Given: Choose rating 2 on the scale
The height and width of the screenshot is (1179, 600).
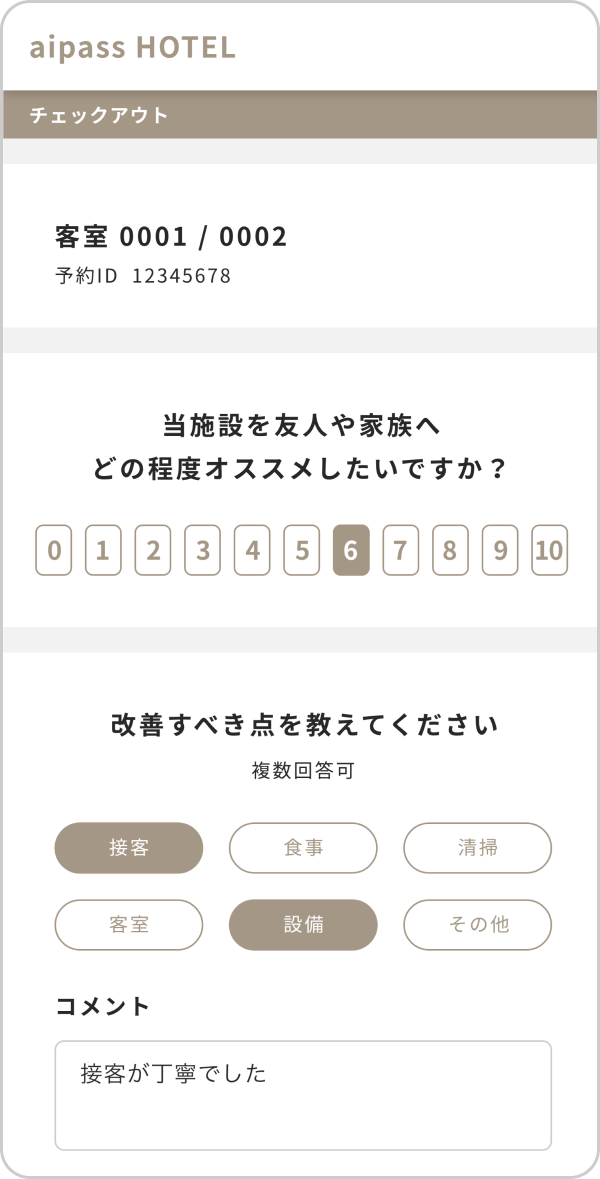Looking at the screenshot, I should tap(153, 550).
